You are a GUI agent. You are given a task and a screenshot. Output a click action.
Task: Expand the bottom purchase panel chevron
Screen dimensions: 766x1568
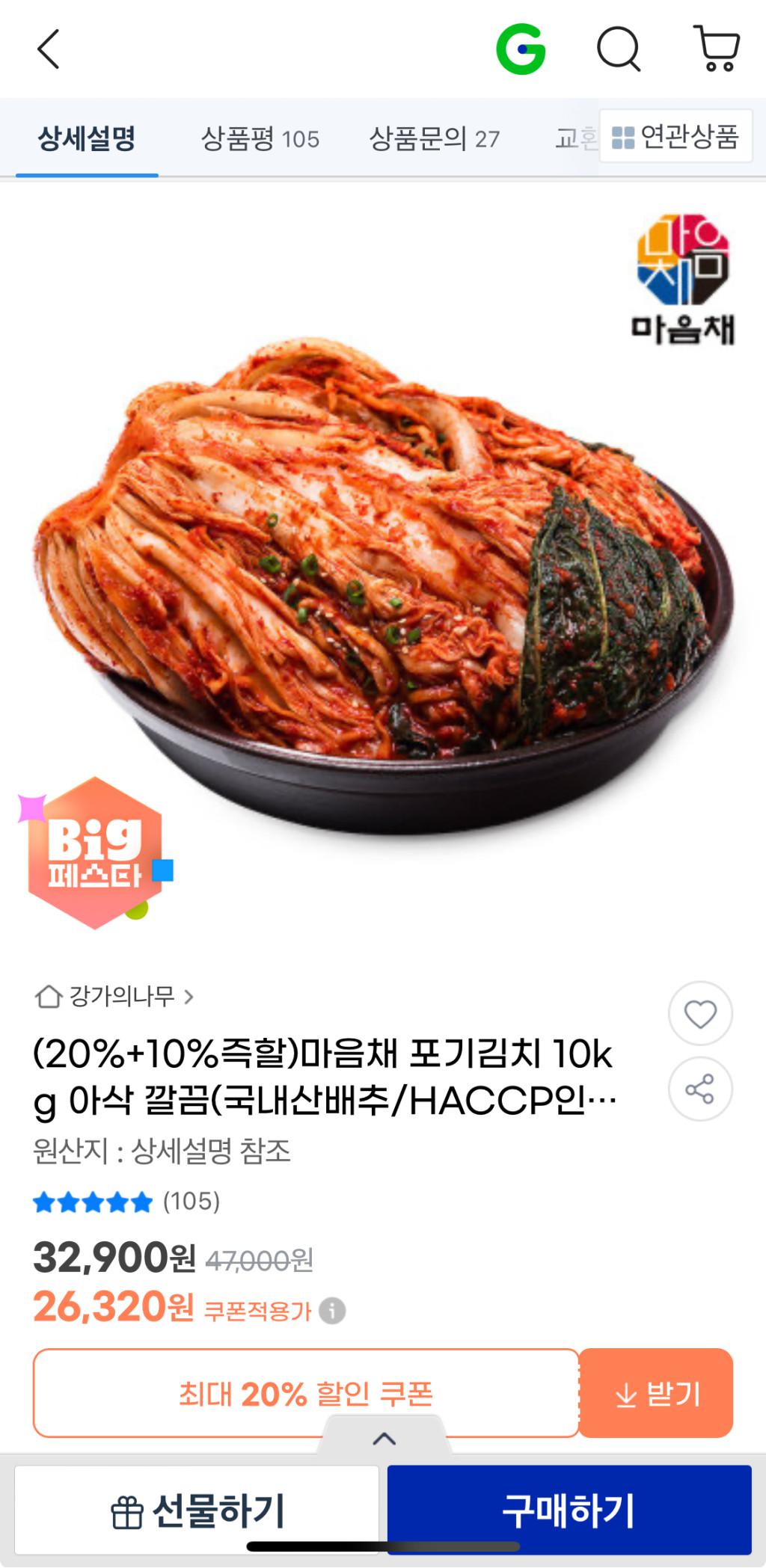tap(384, 1438)
